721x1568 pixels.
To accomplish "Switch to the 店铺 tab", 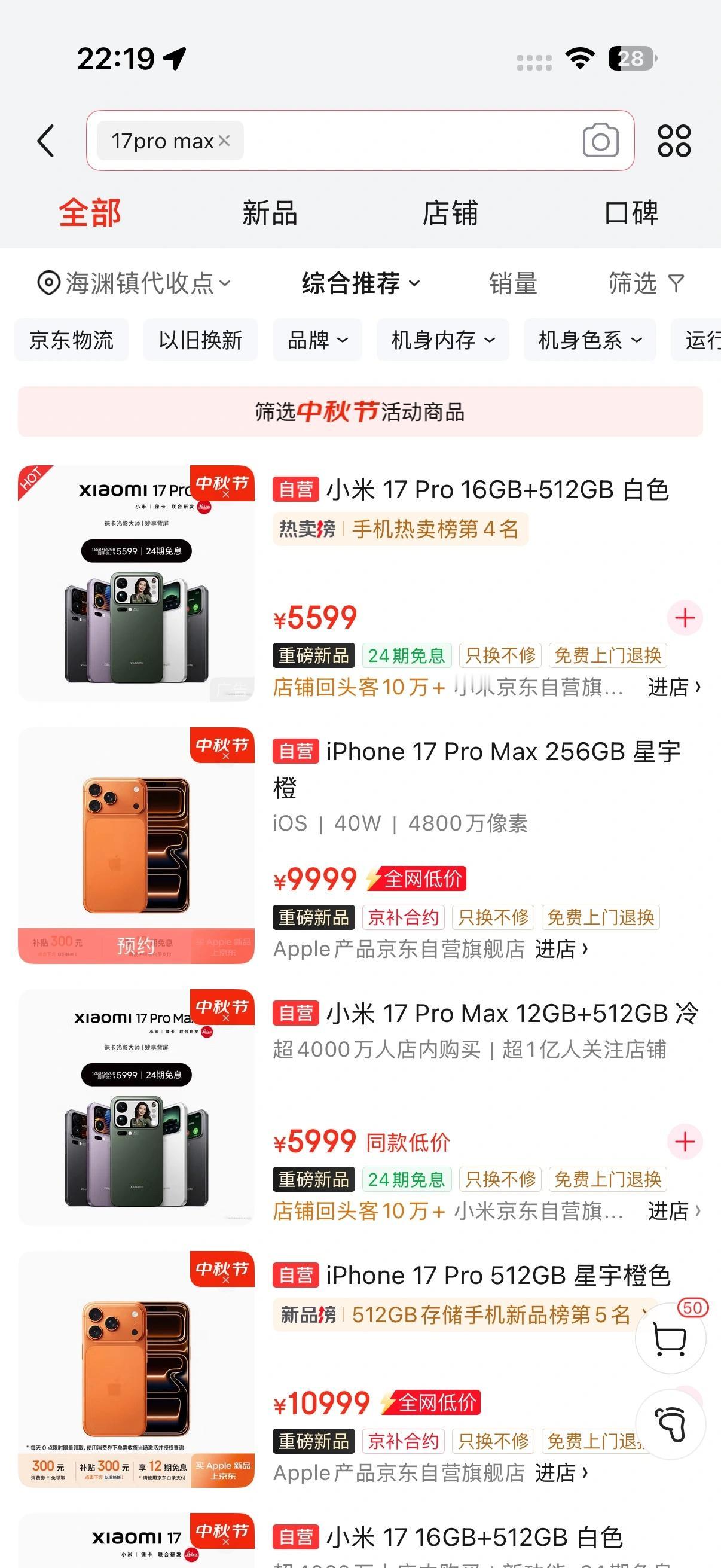I will coord(450,213).
